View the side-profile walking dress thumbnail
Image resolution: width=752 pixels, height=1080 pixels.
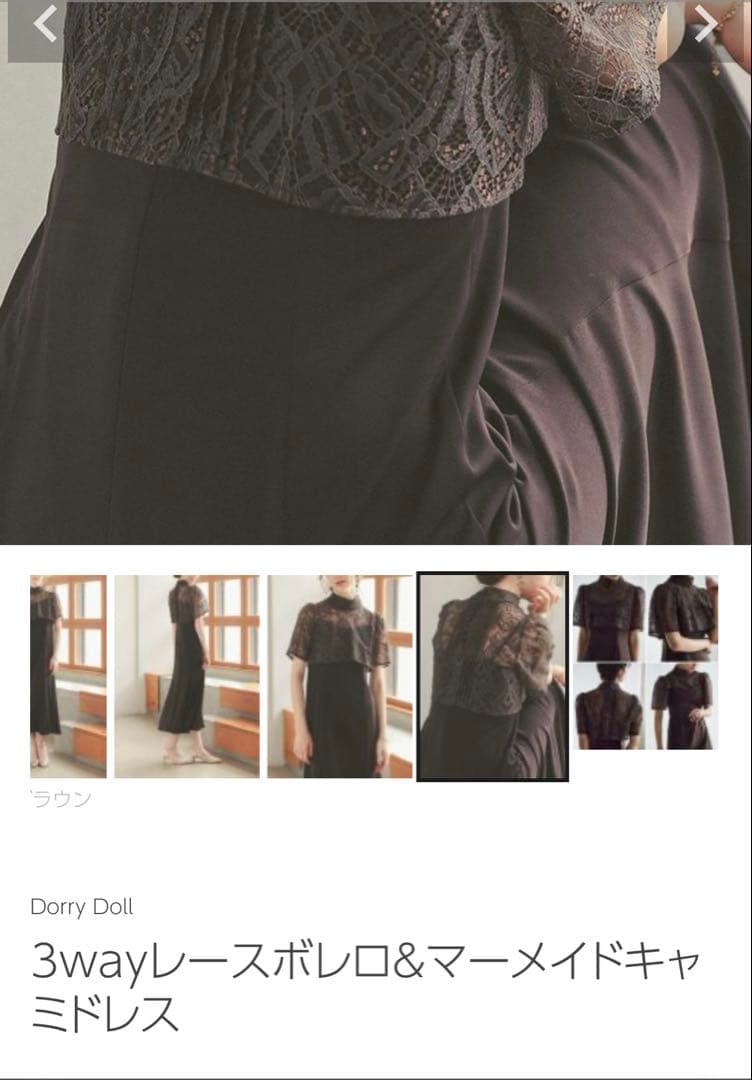(x=187, y=676)
